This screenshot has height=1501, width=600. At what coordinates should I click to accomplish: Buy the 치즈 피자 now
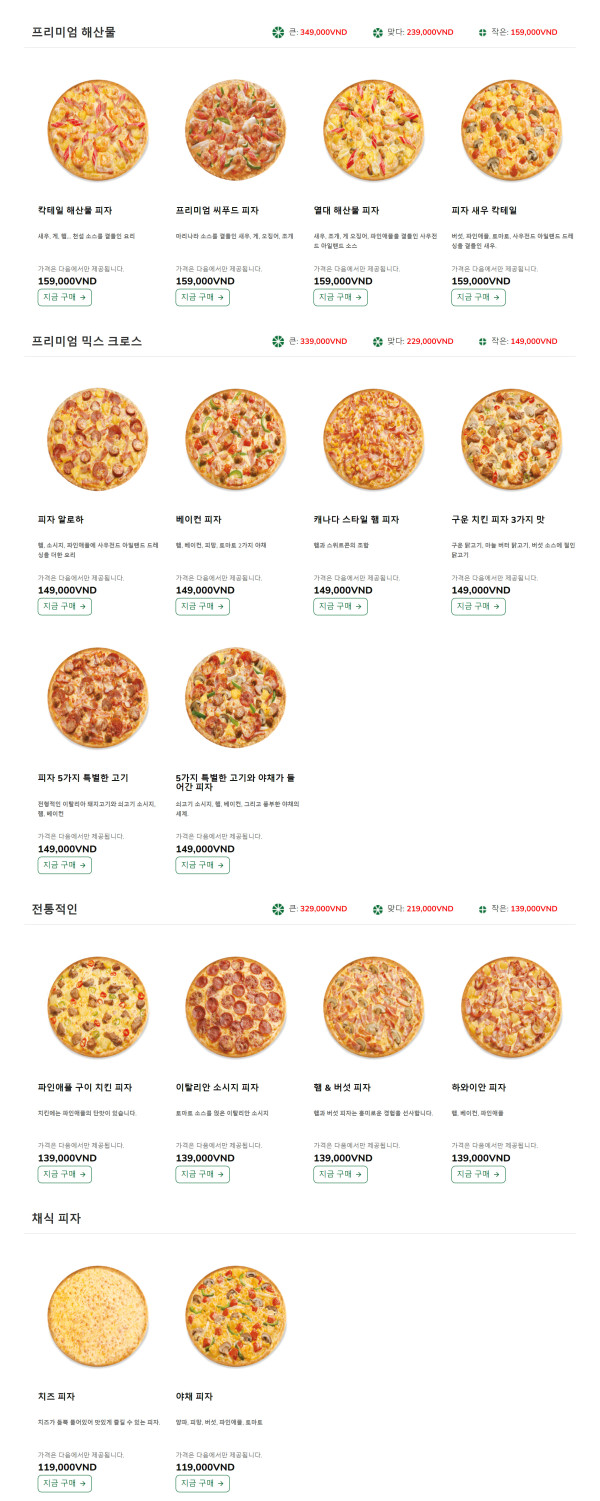tap(64, 1483)
